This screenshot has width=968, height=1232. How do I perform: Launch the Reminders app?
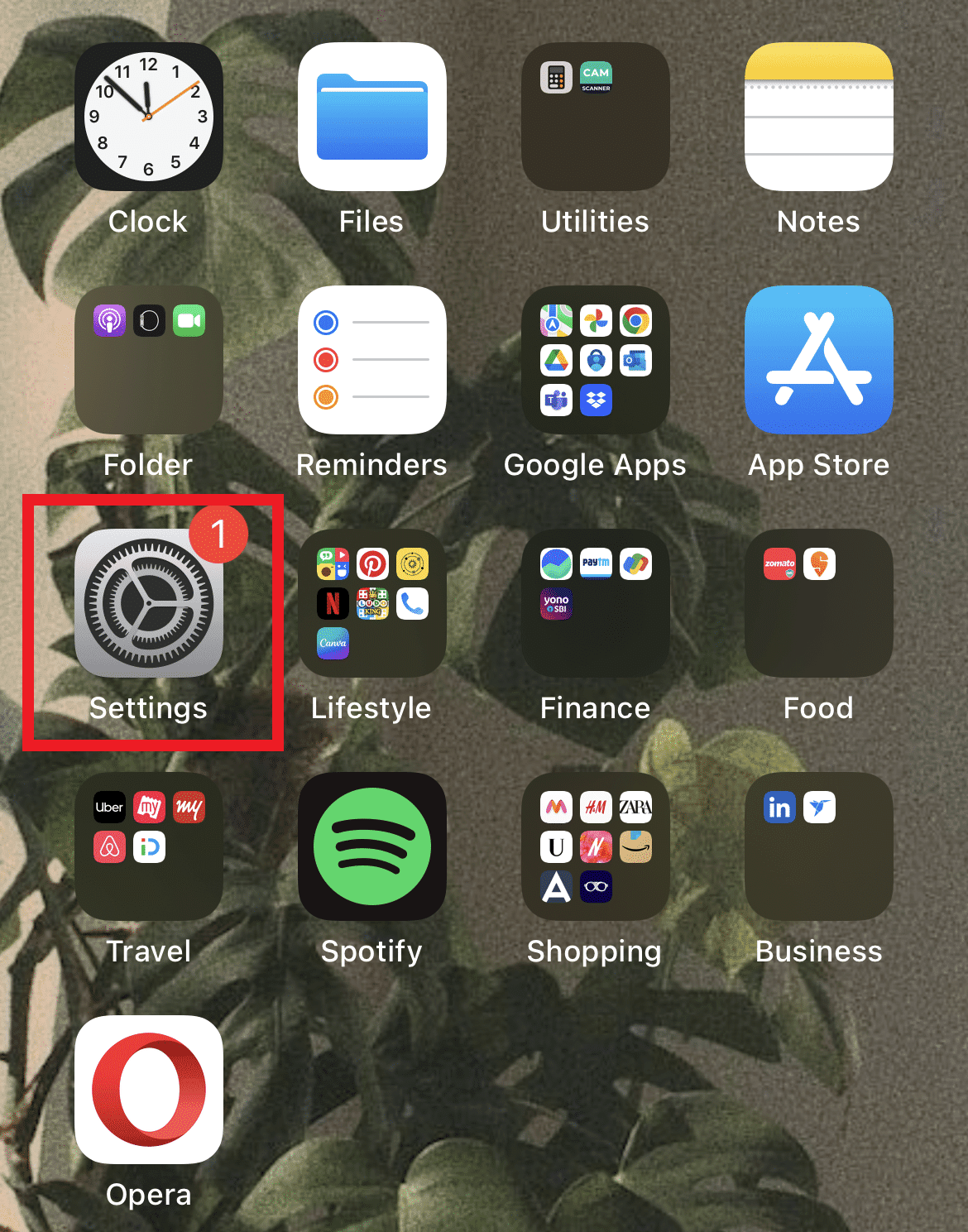click(x=372, y=360)
